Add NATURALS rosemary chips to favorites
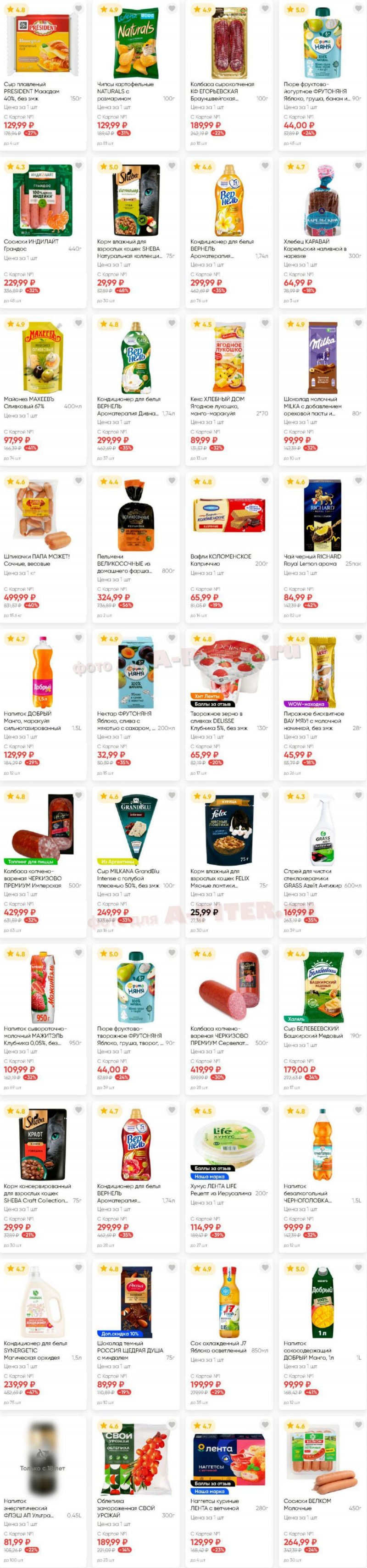The width and height of the screenshot is (367, 1568). tap(172, 9)
